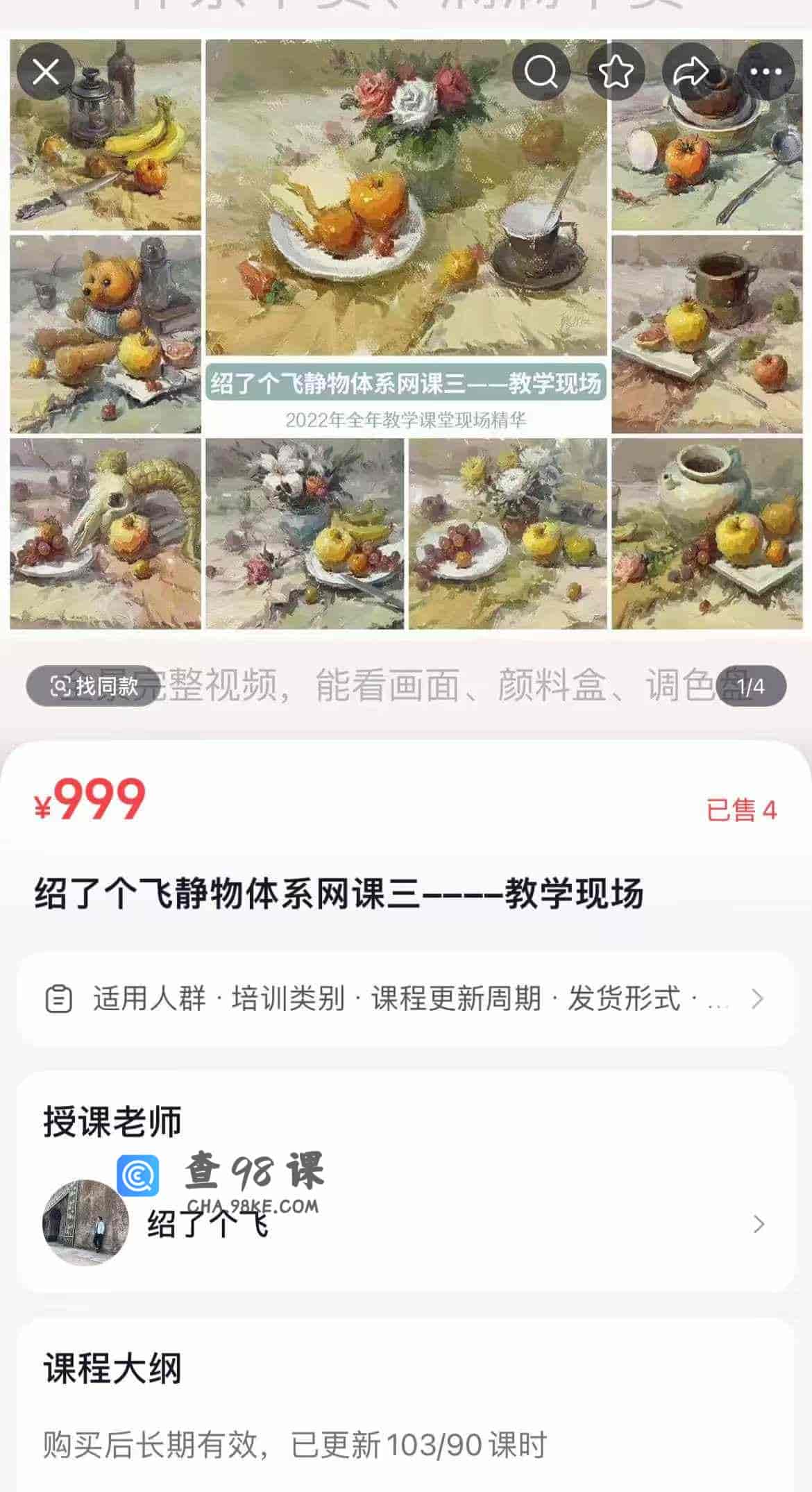
Task: Select the ram skull still-life thumbnail
Action: pyautogui.click(x=104, y=538)
